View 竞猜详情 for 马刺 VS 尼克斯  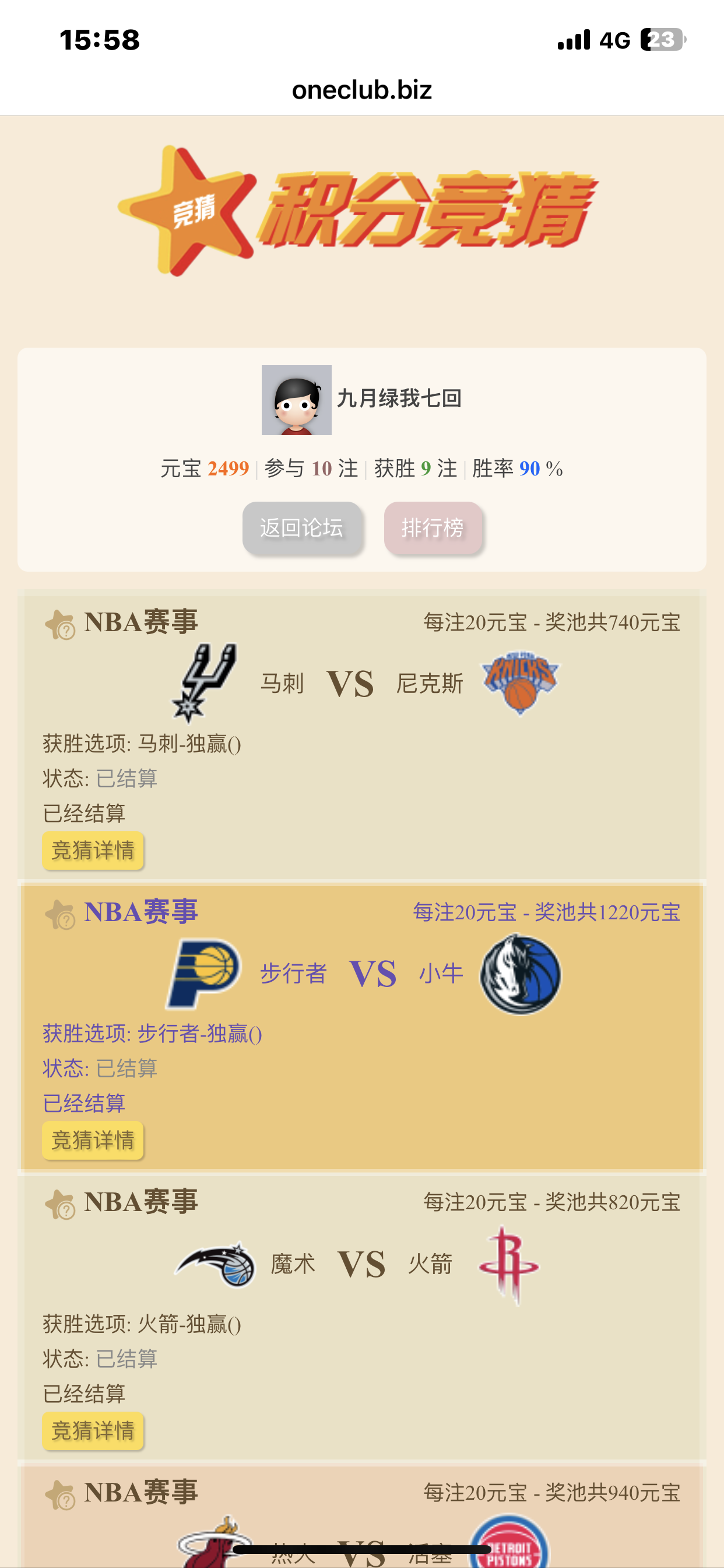tap(93, 850)
